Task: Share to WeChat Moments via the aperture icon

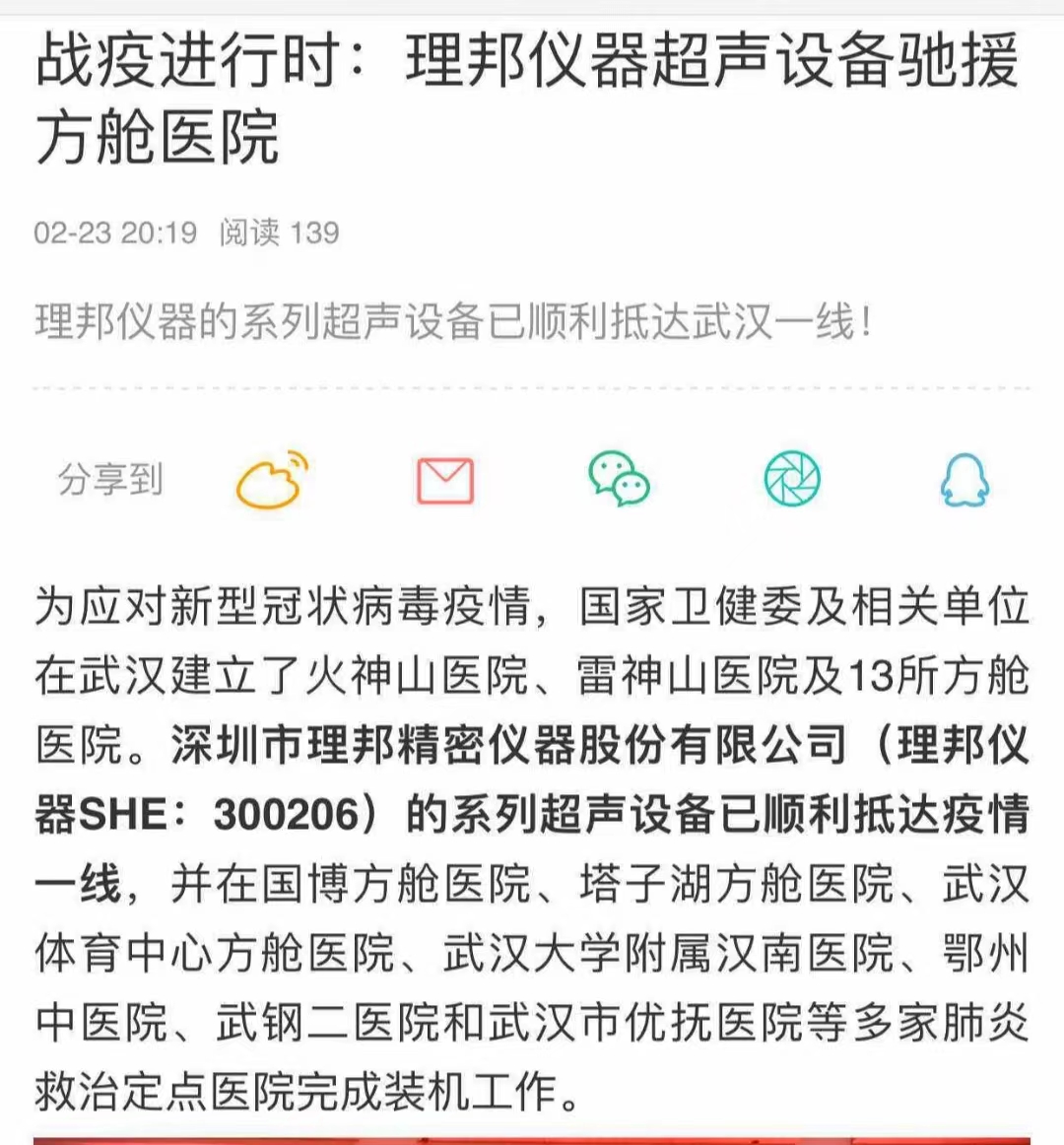Action: pos(792,479)
